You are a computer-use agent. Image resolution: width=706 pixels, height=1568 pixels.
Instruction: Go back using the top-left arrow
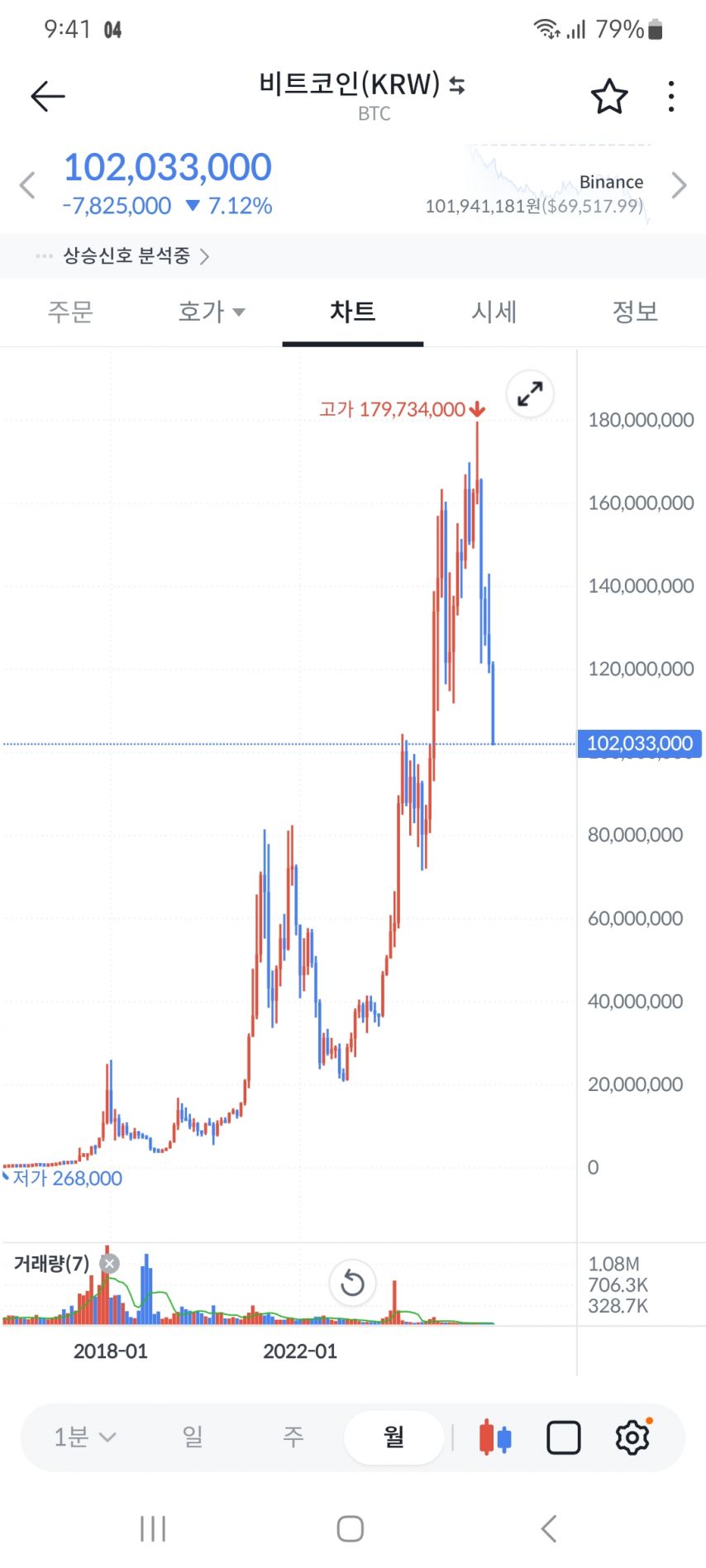click(47, 97)
